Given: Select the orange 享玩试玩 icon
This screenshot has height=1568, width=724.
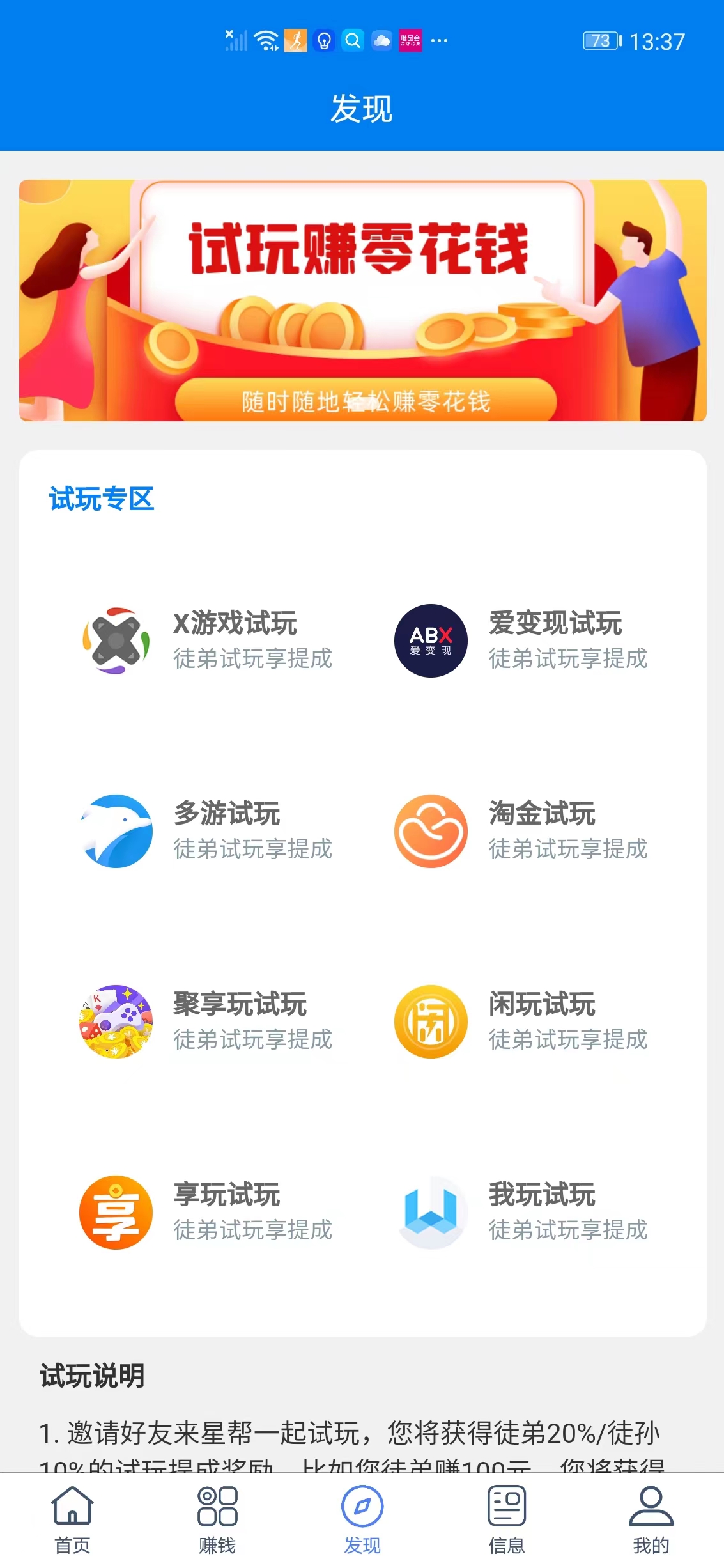Looking at the screenshot, I should pyautogui.click(x=117, y=1213).
